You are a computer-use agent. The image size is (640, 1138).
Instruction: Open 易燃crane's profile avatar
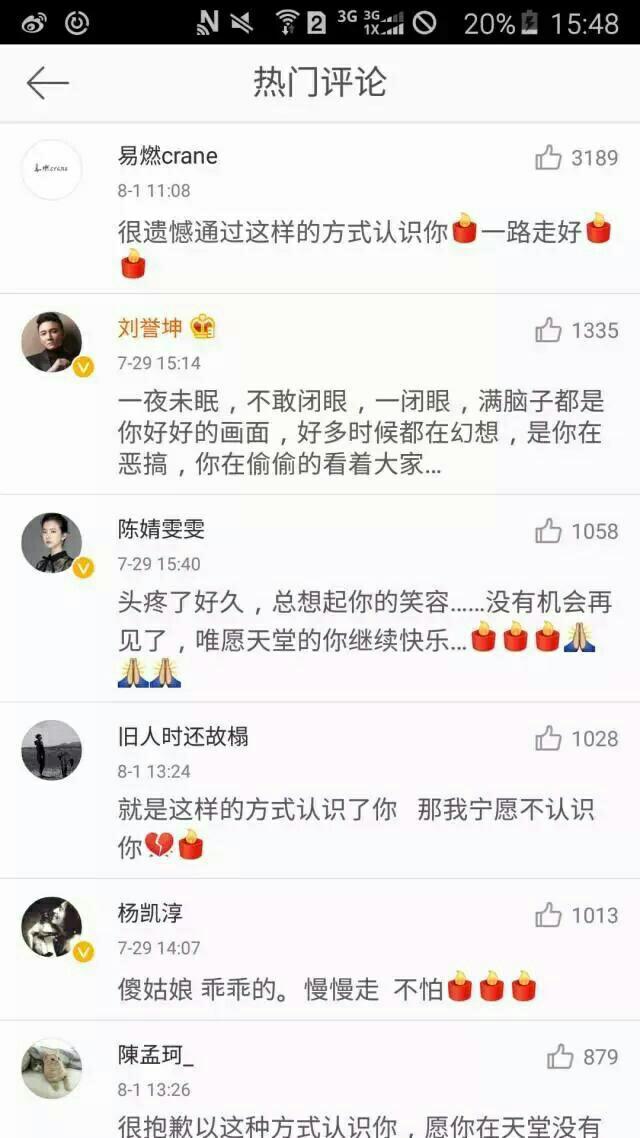(x=52, y=169)
